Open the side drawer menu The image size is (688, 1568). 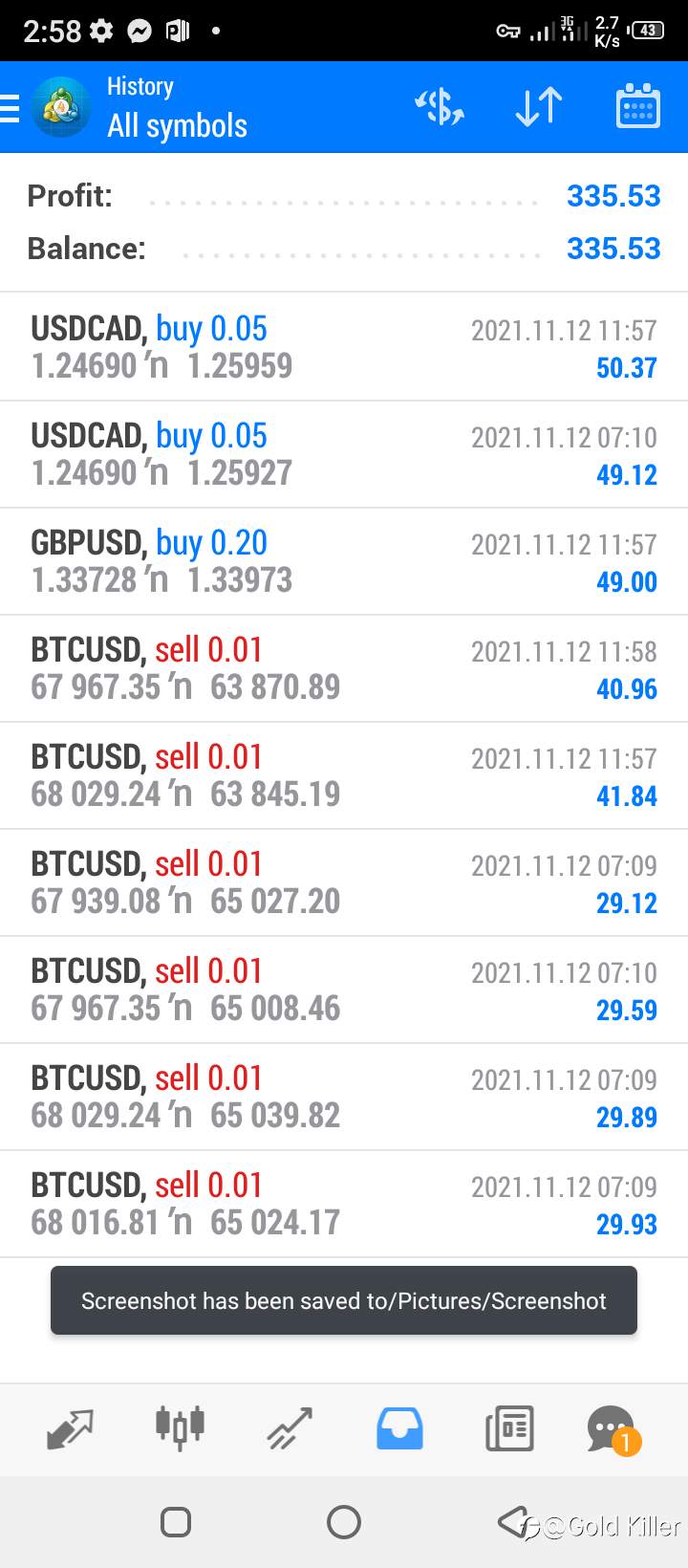pyautogui.click(x=10, y=108)
